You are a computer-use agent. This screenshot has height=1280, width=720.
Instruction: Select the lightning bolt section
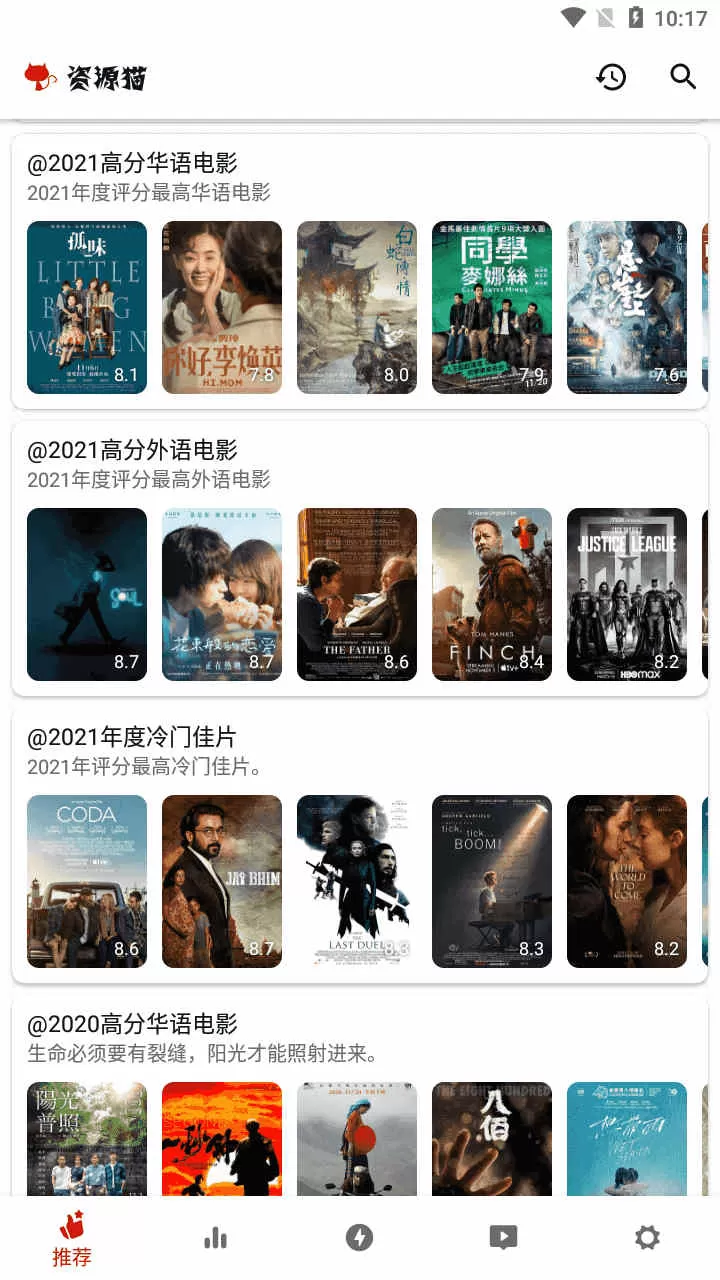coord(359,1237)
